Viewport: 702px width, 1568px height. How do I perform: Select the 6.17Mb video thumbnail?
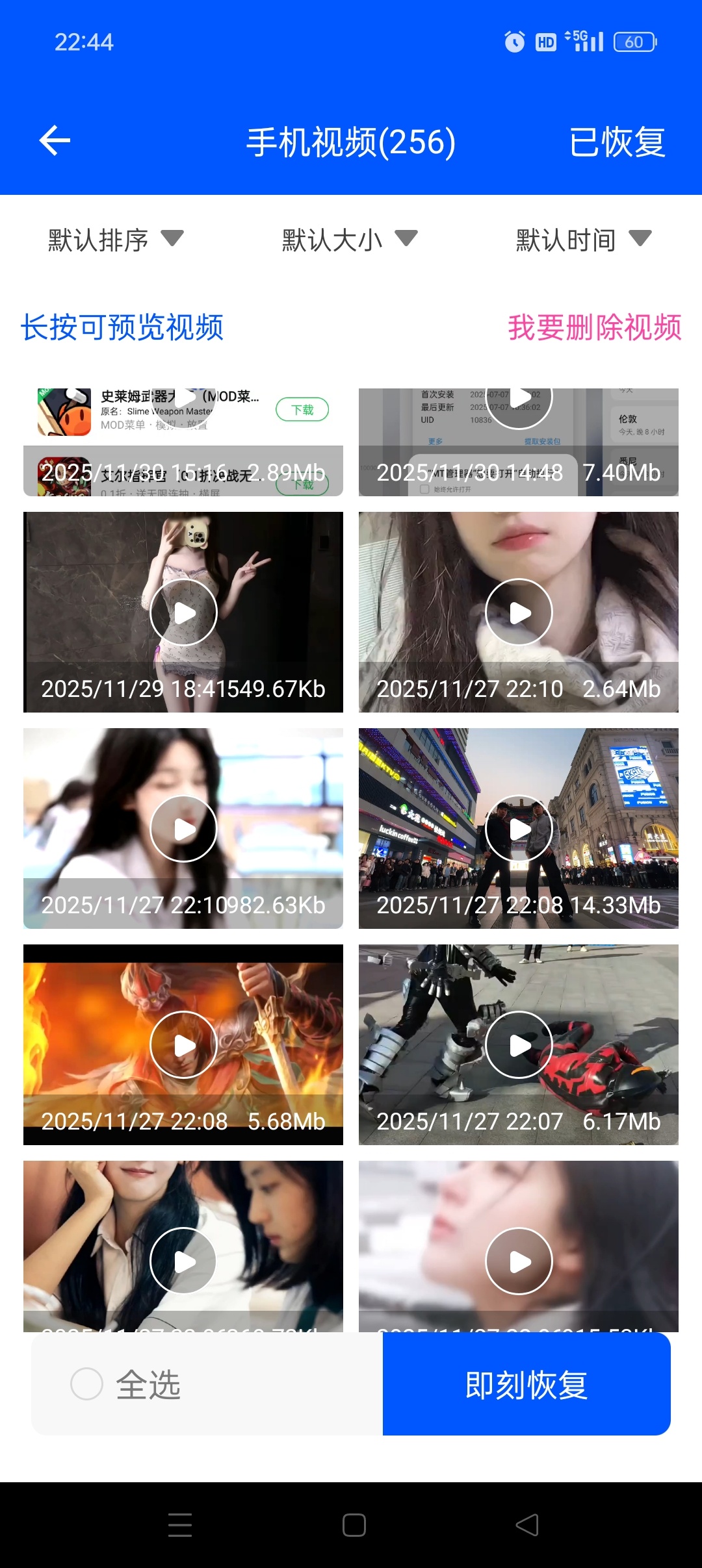click(x=518, y=1044)
